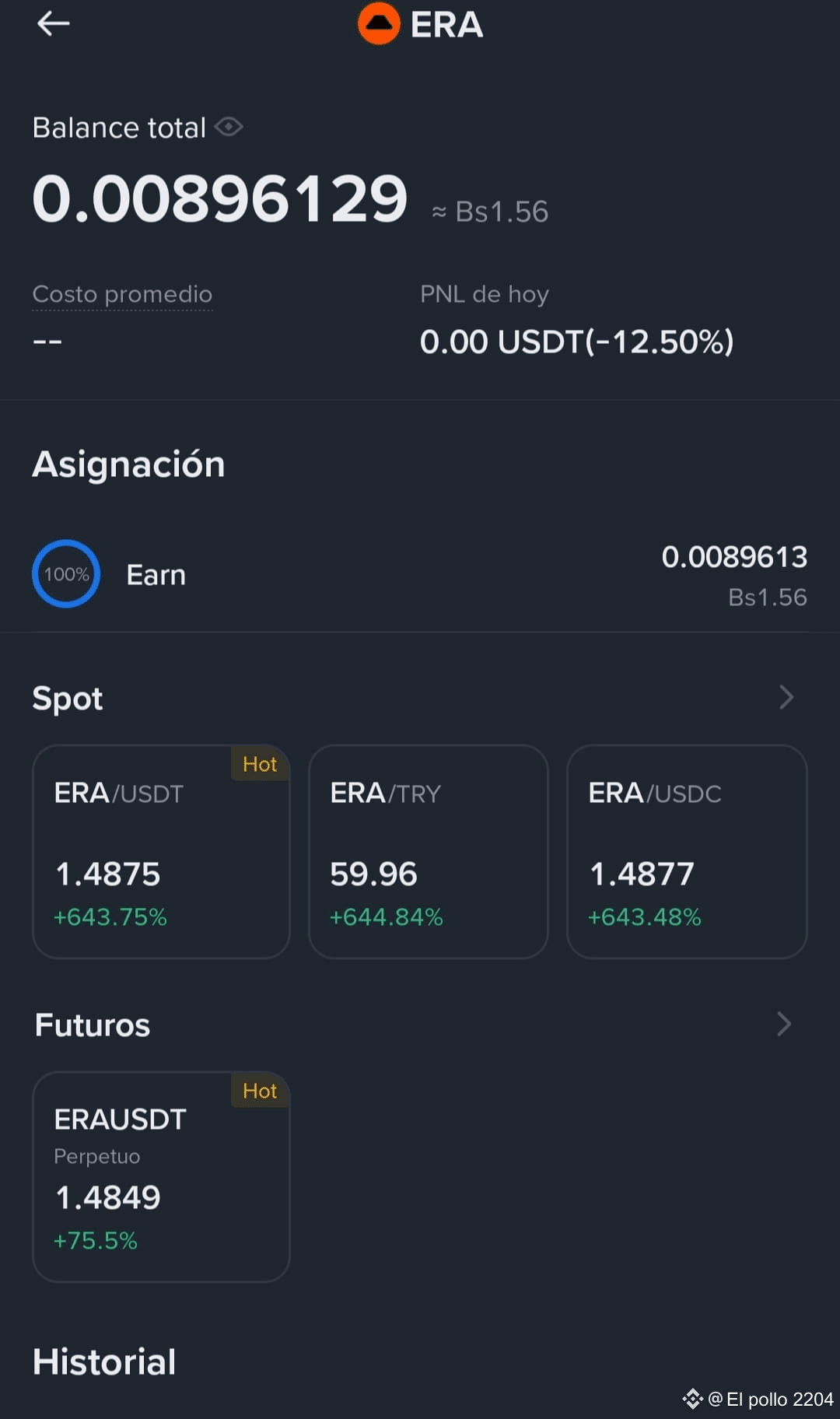Hide balance with the eye icon
Image resolution: width=840 pixels, height=1419 pixels.
[x=229, y=127]
